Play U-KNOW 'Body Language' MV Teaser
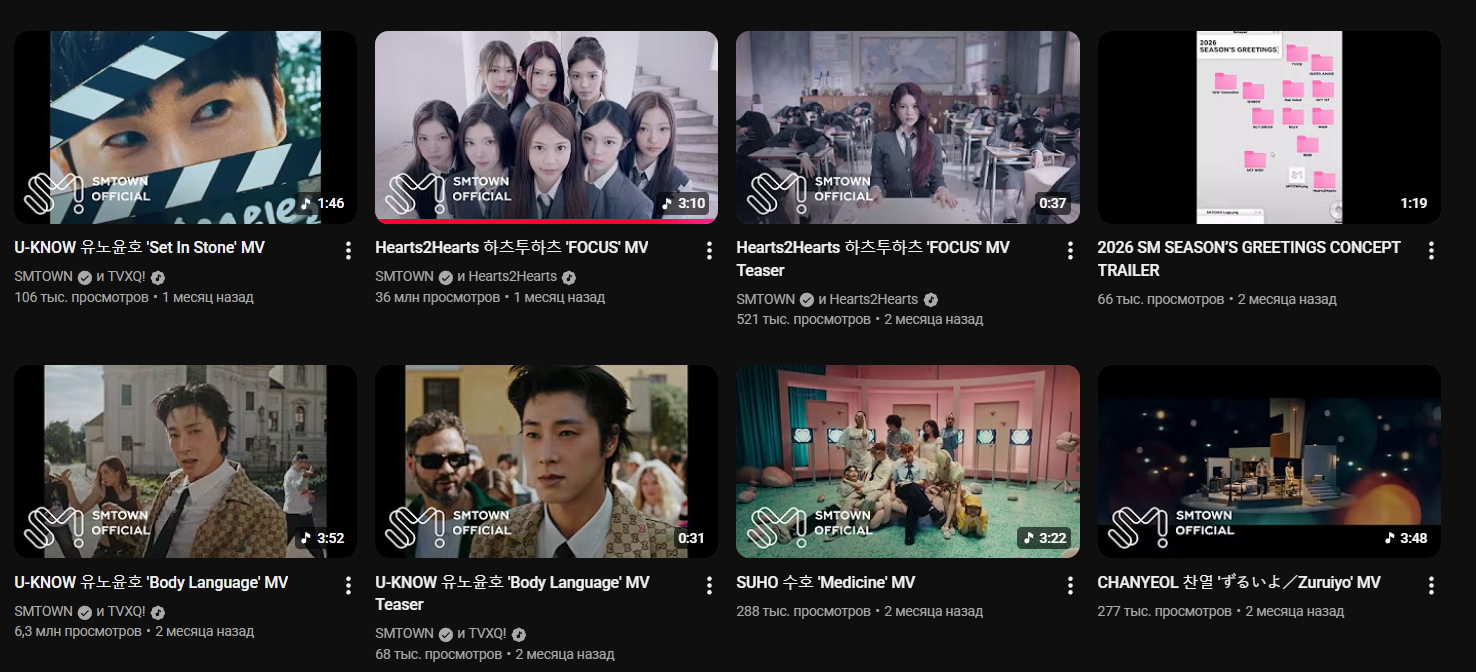The height and width of the screenshot is (672, 1476). pos(546,461)
